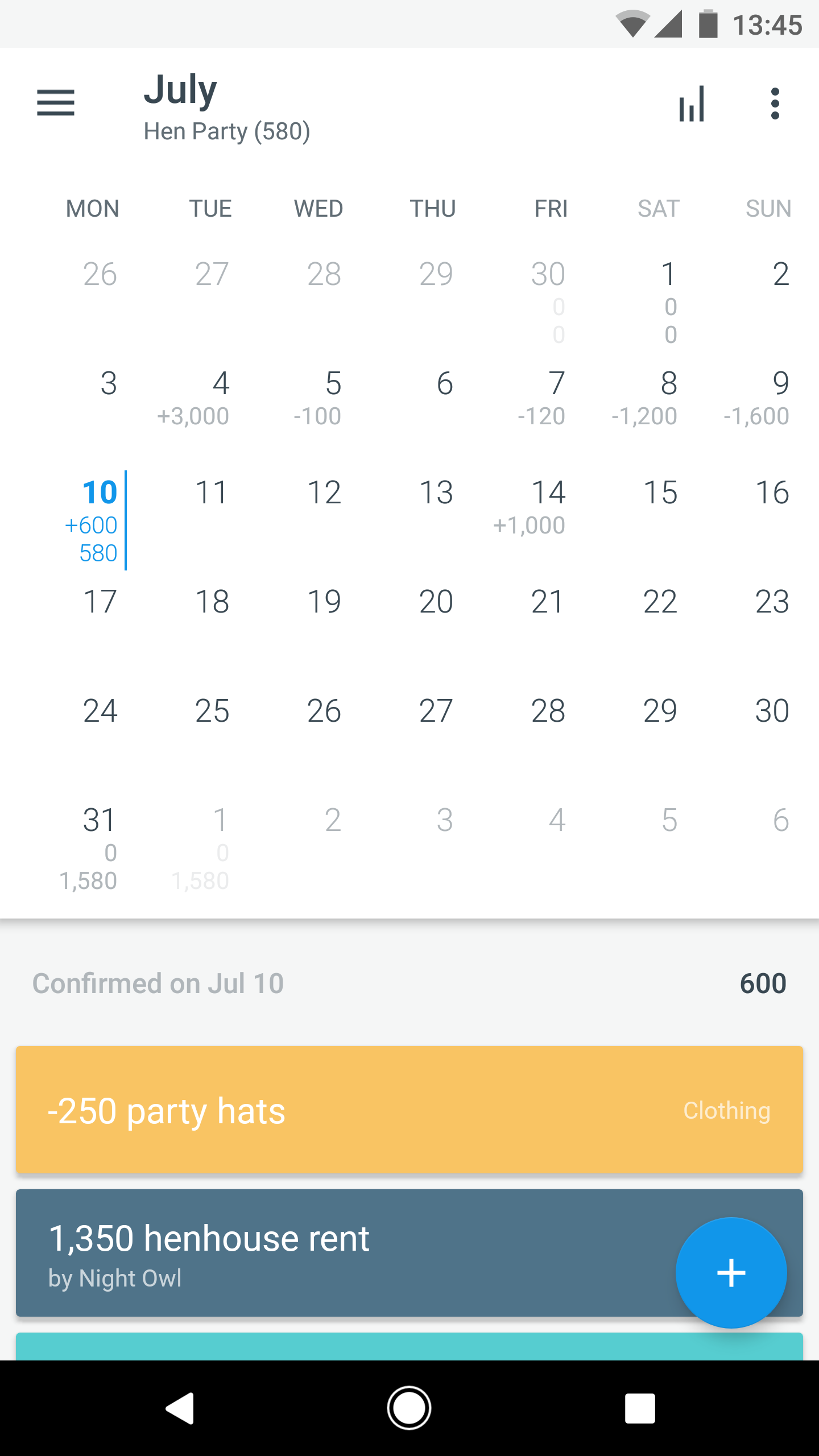Open the statistics chart view

[x=692, y=104]
